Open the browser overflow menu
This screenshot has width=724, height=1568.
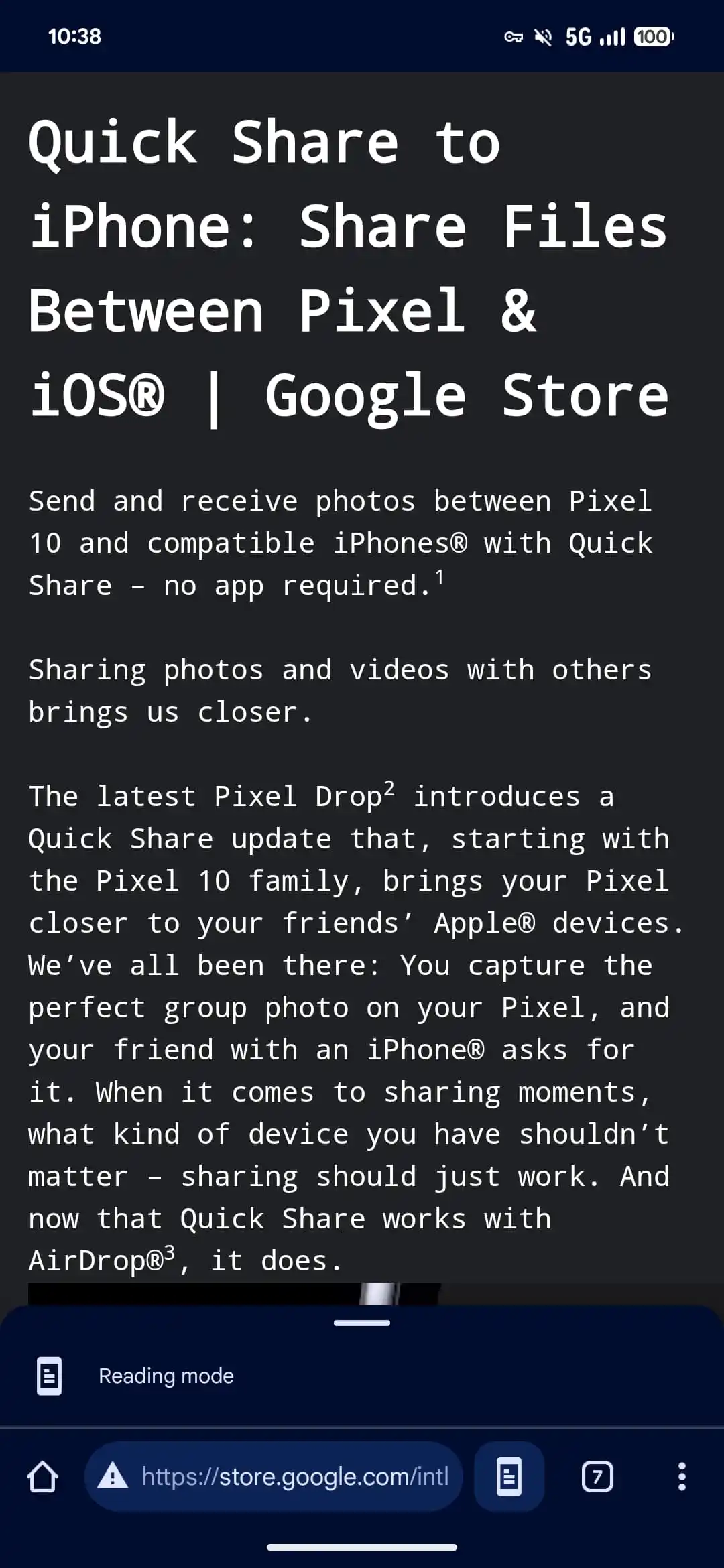coord(682,1477)
